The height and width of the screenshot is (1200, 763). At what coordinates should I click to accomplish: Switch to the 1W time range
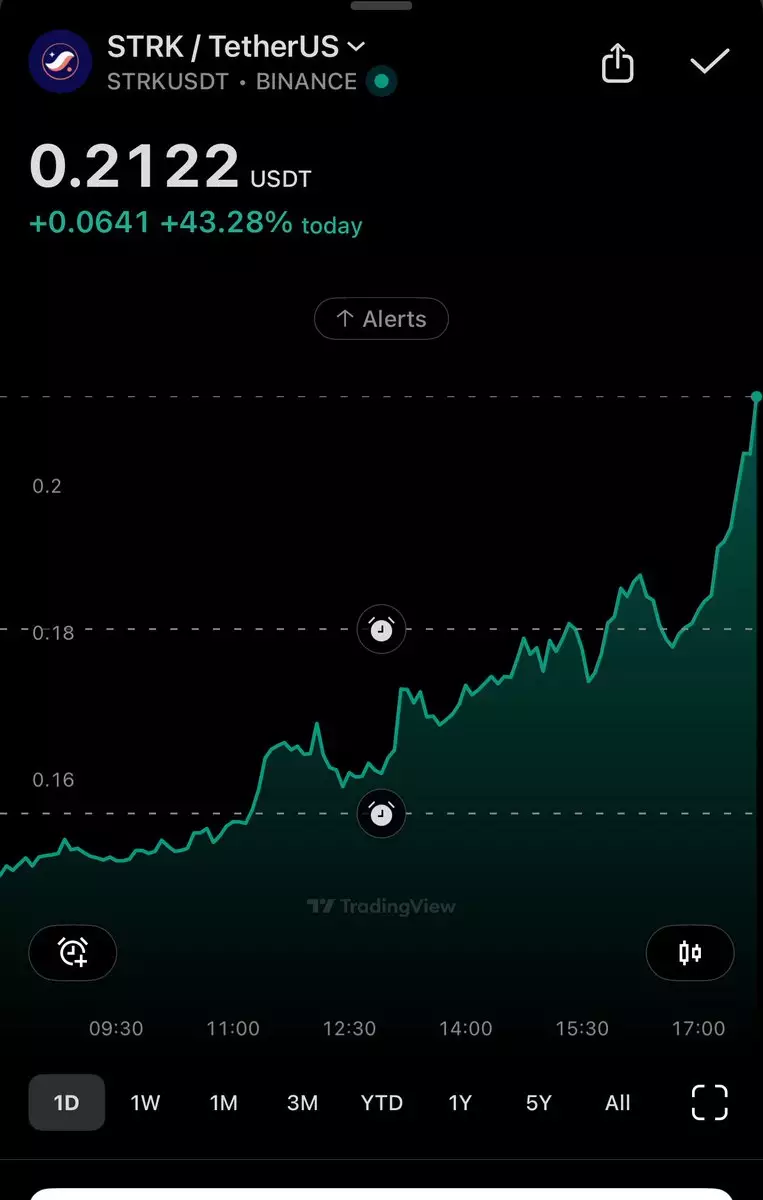[x=145, y=1102]
